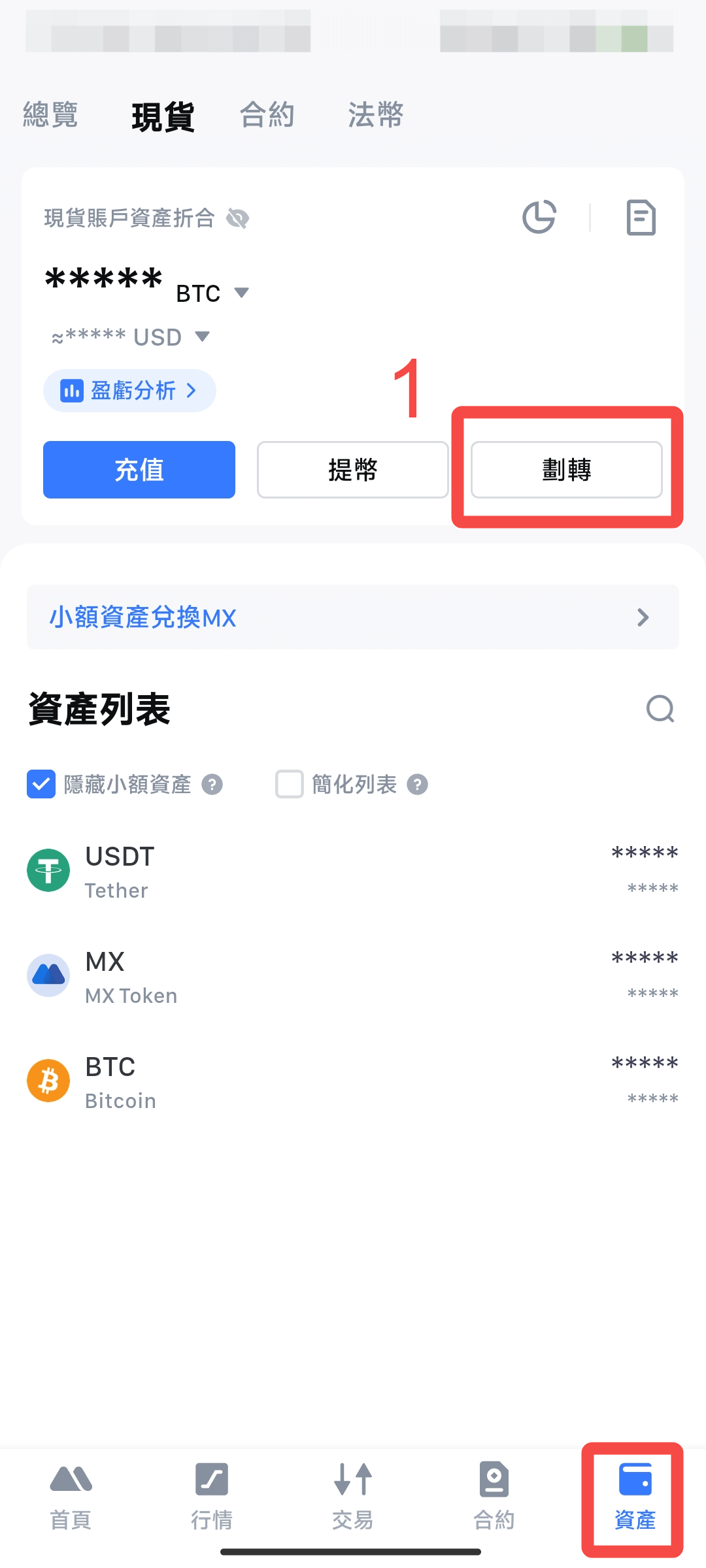The image size is (706, 1568).
Task: Enable the 簡化列表 checkbox
Action: (x=290, y=784)
